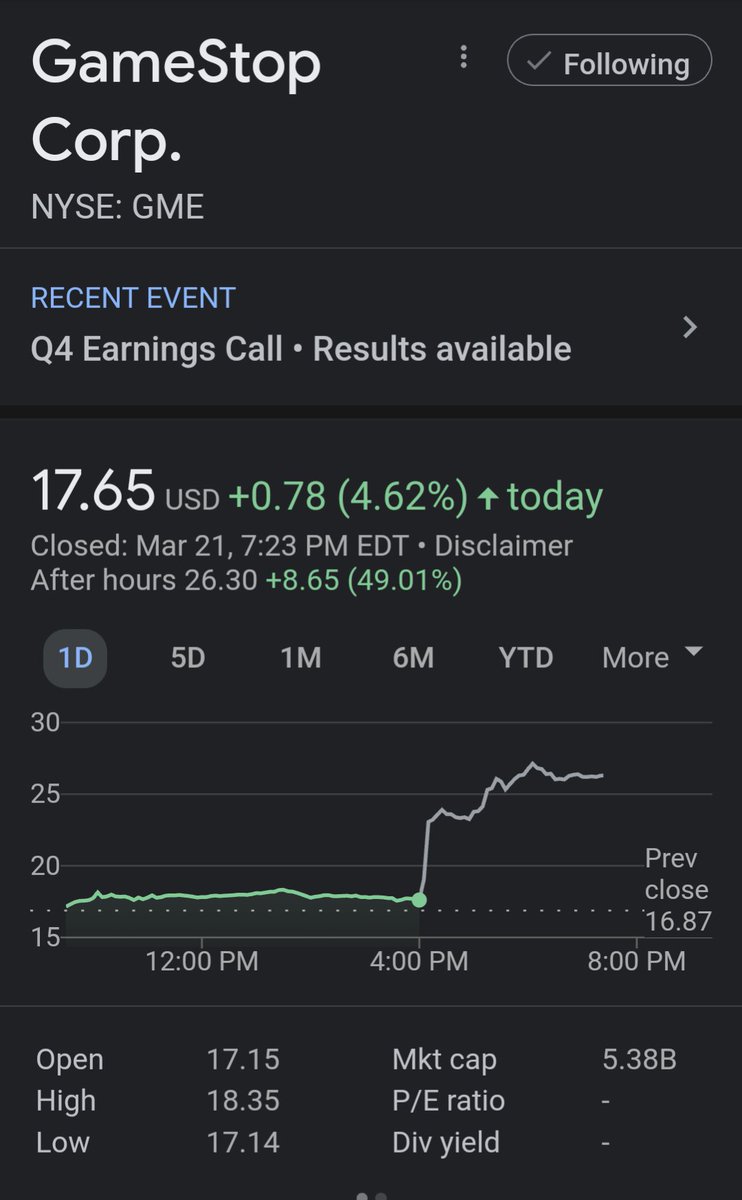Viewport: 742px width, 1200px height.
Task: Toggle the Following button for GameStop
Action: (x=609, y=63)
